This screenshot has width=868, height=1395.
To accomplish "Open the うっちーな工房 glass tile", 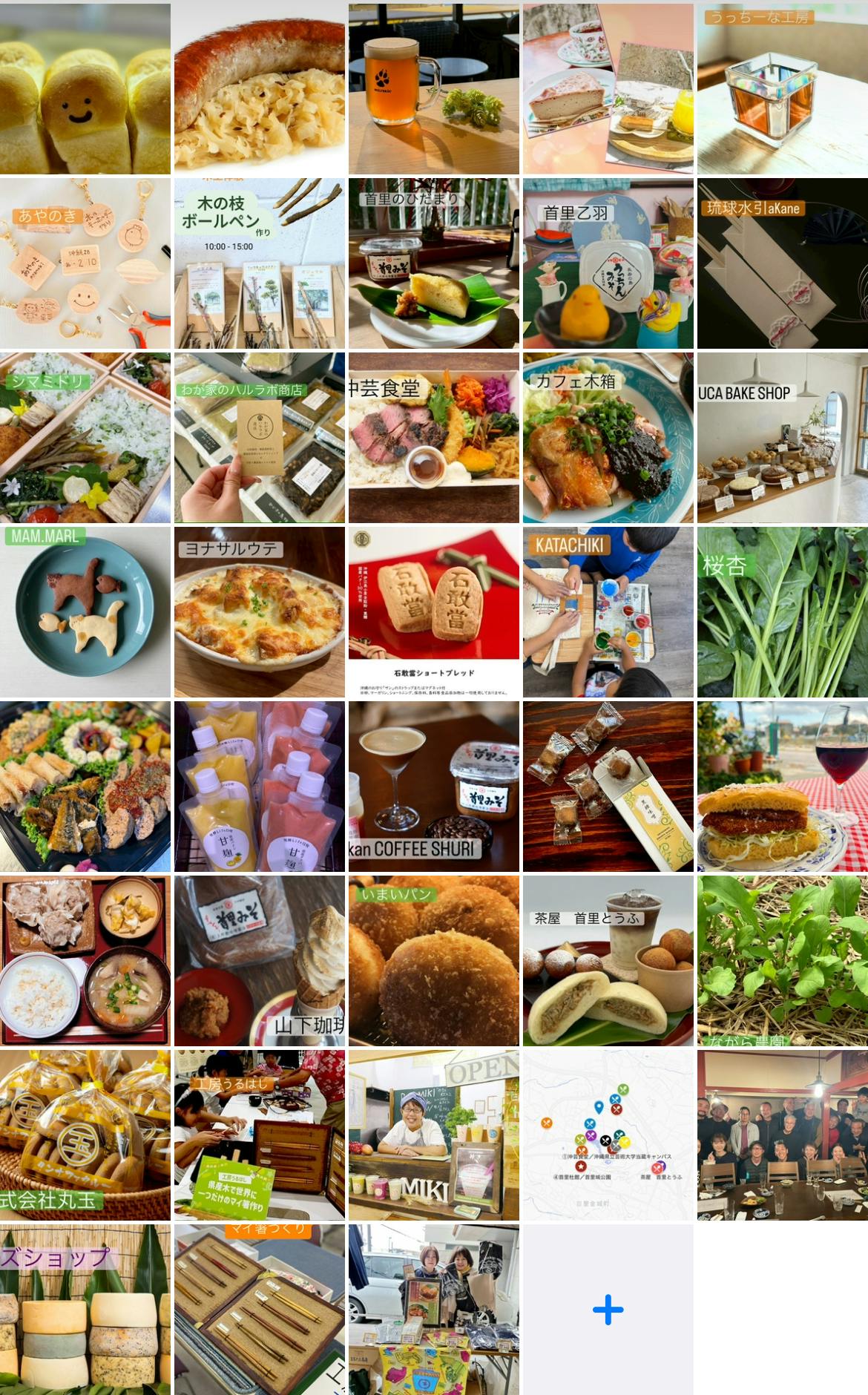I will tap(782, 89).
